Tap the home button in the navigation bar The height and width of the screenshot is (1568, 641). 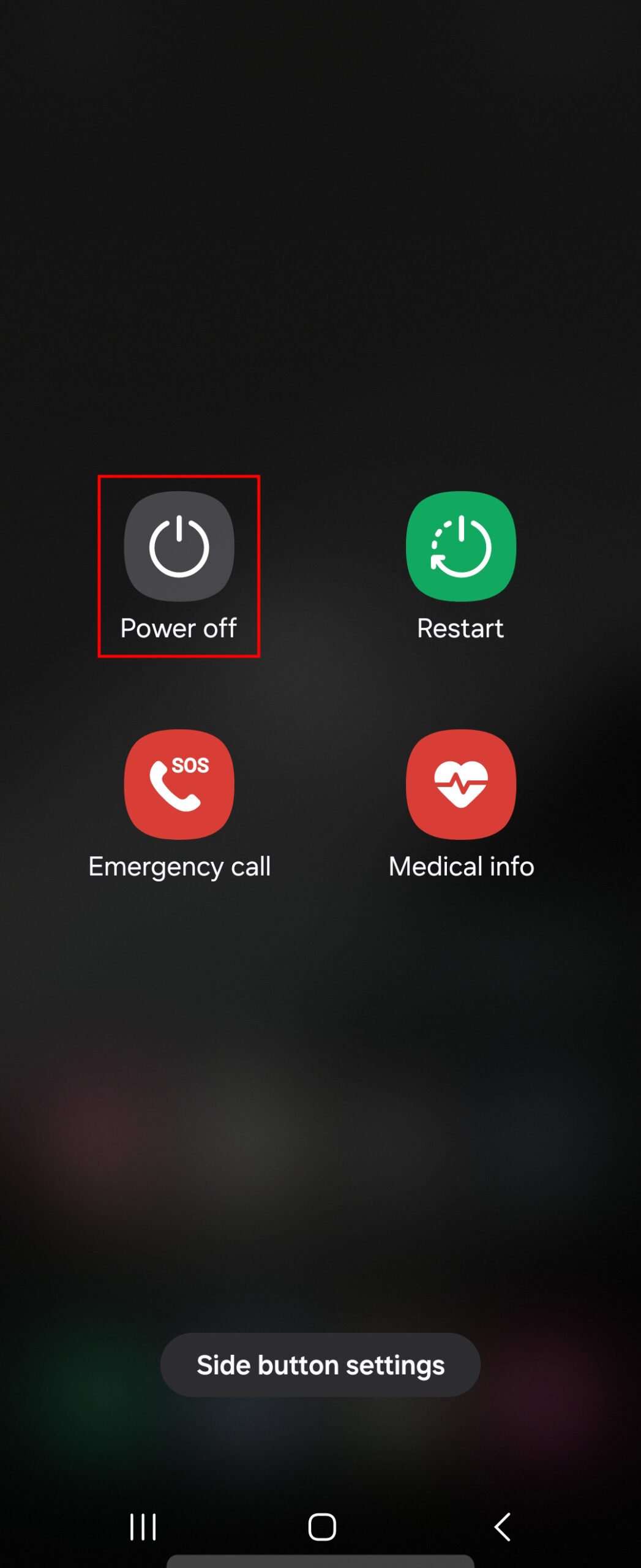click(322, 1526)
